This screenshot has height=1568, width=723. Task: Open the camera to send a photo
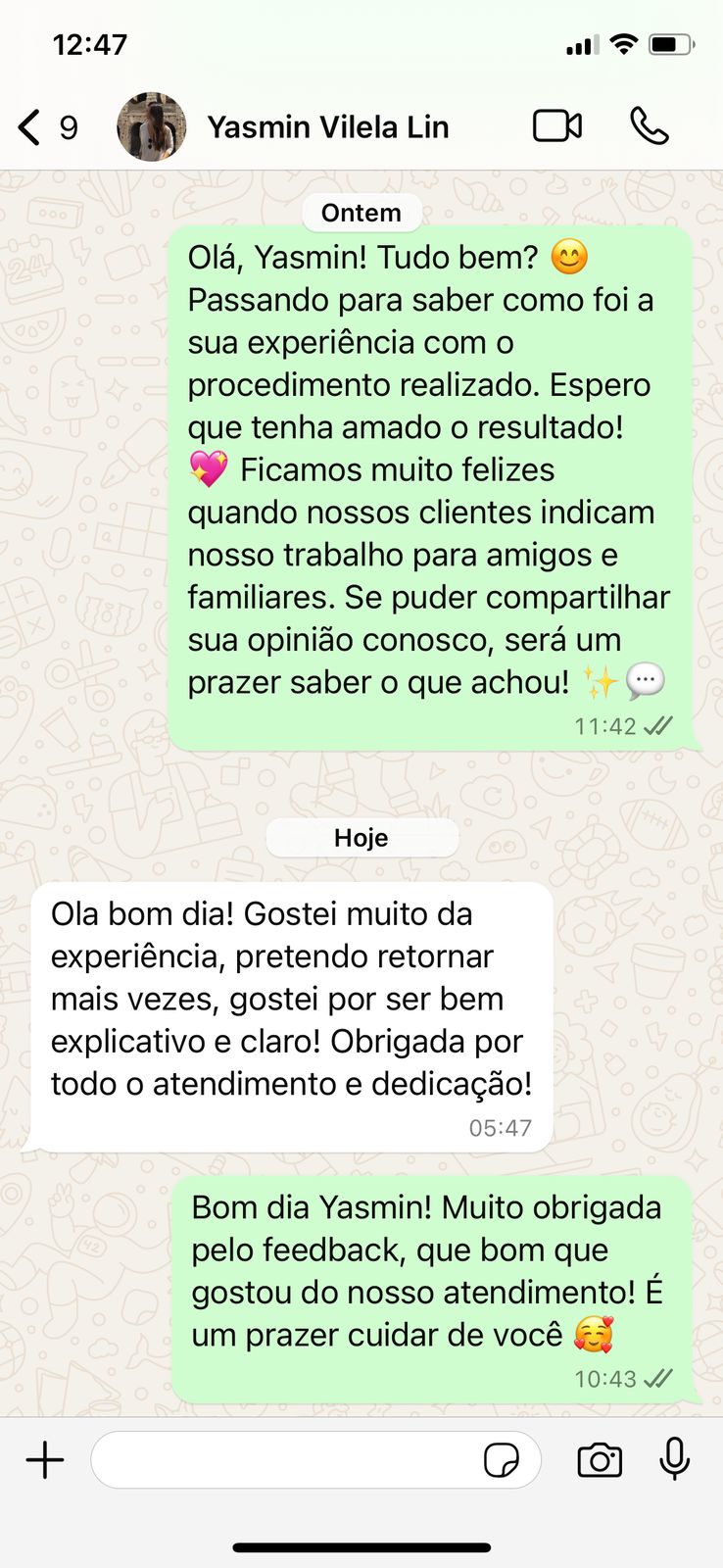click(600, 1460)
